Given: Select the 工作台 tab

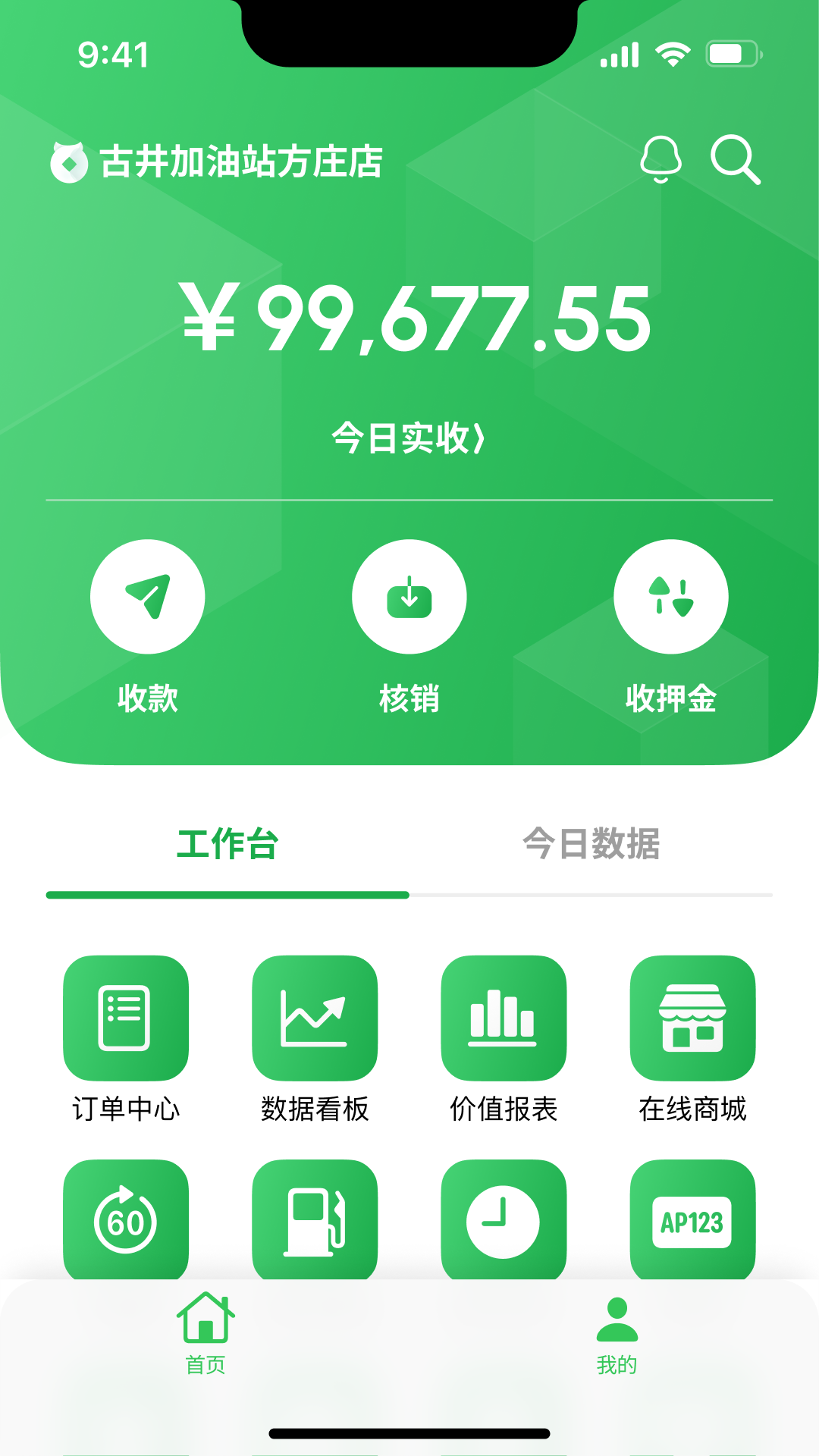Looking at the screenshot, I should click(227, 844).
